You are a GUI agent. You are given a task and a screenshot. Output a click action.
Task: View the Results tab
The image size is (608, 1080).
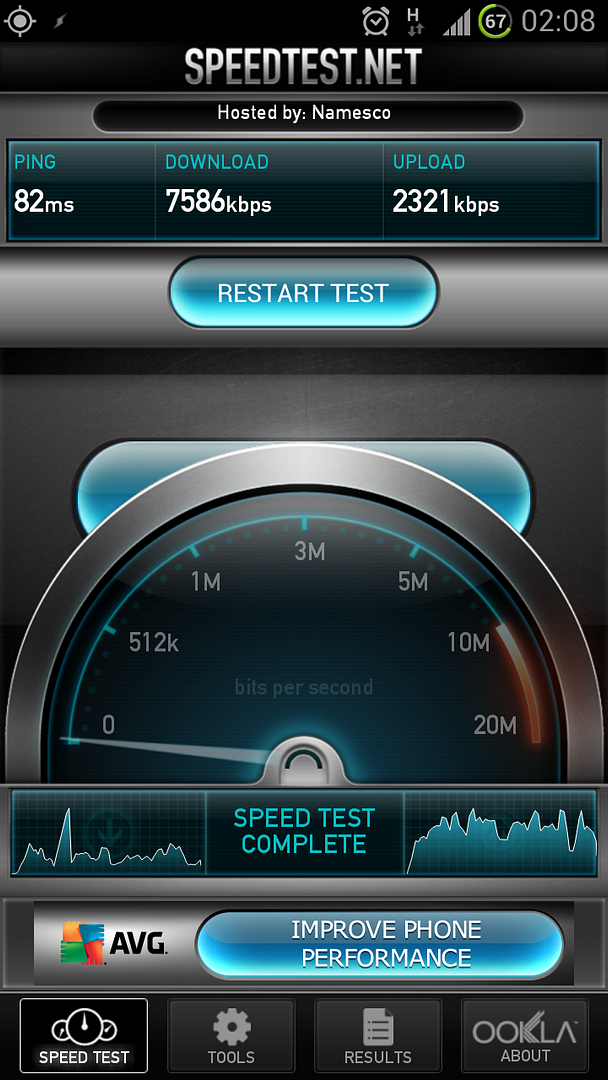(377, 1036)
